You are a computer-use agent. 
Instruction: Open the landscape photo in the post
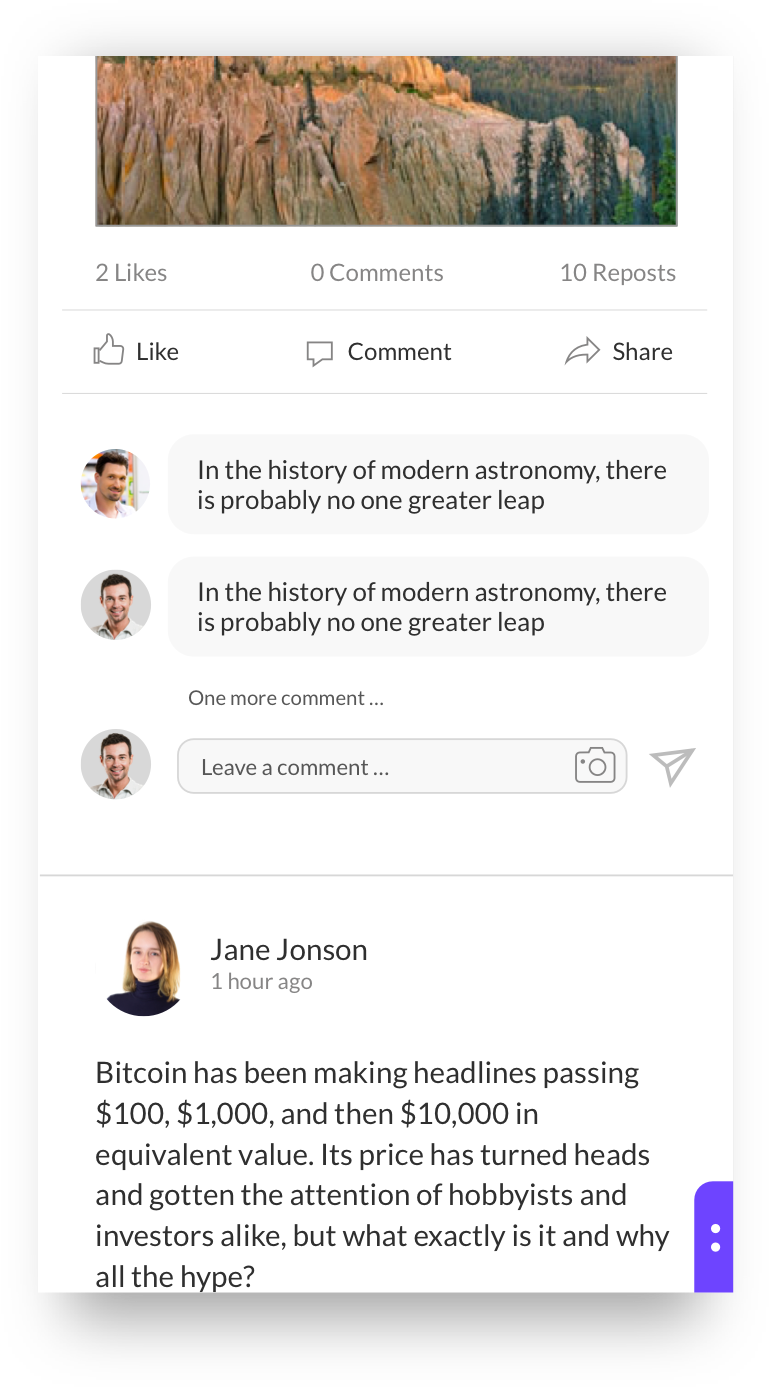coord(386,140)
